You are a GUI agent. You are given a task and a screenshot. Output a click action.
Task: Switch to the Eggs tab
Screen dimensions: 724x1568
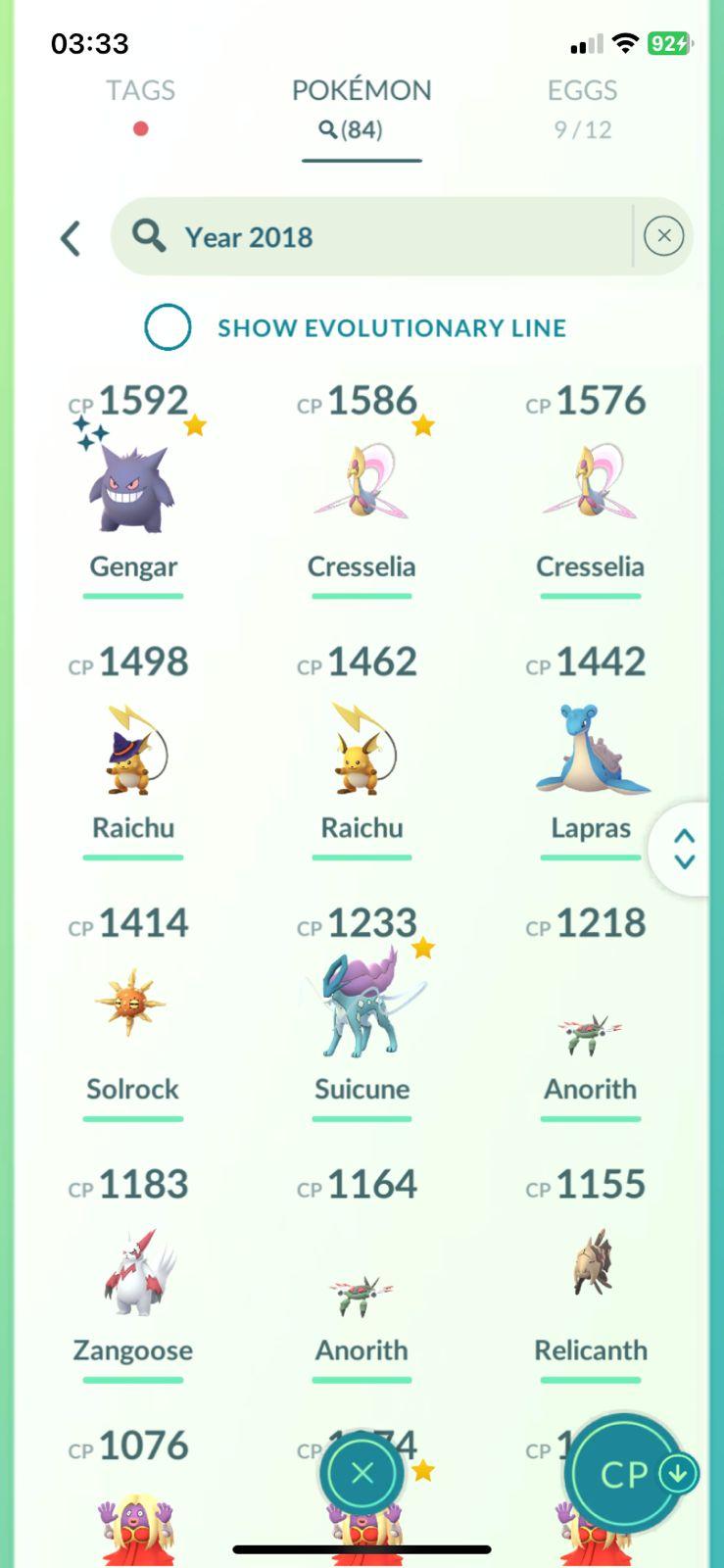click(582, 91)
